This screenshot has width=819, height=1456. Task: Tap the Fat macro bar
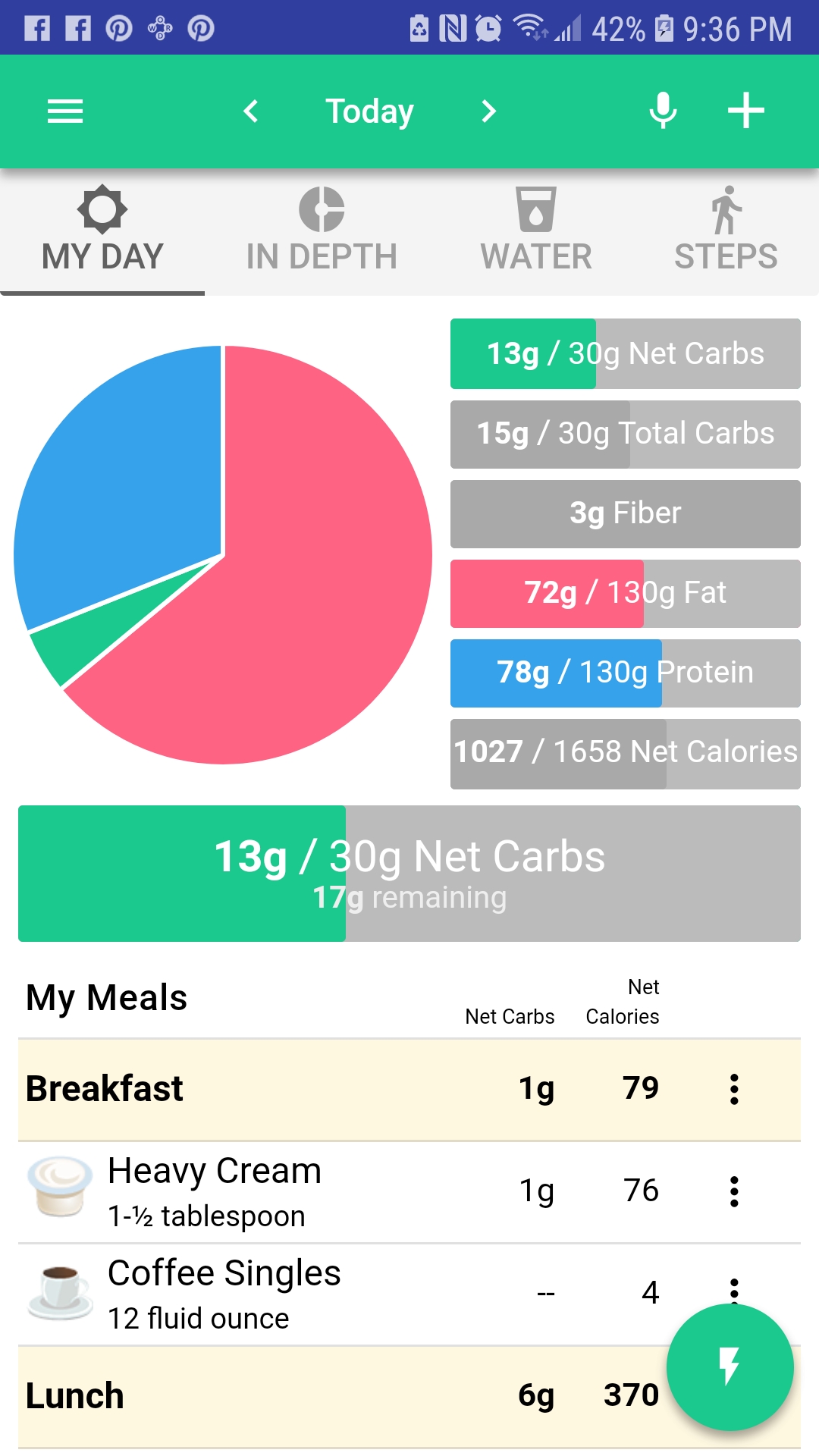(626, 593)
